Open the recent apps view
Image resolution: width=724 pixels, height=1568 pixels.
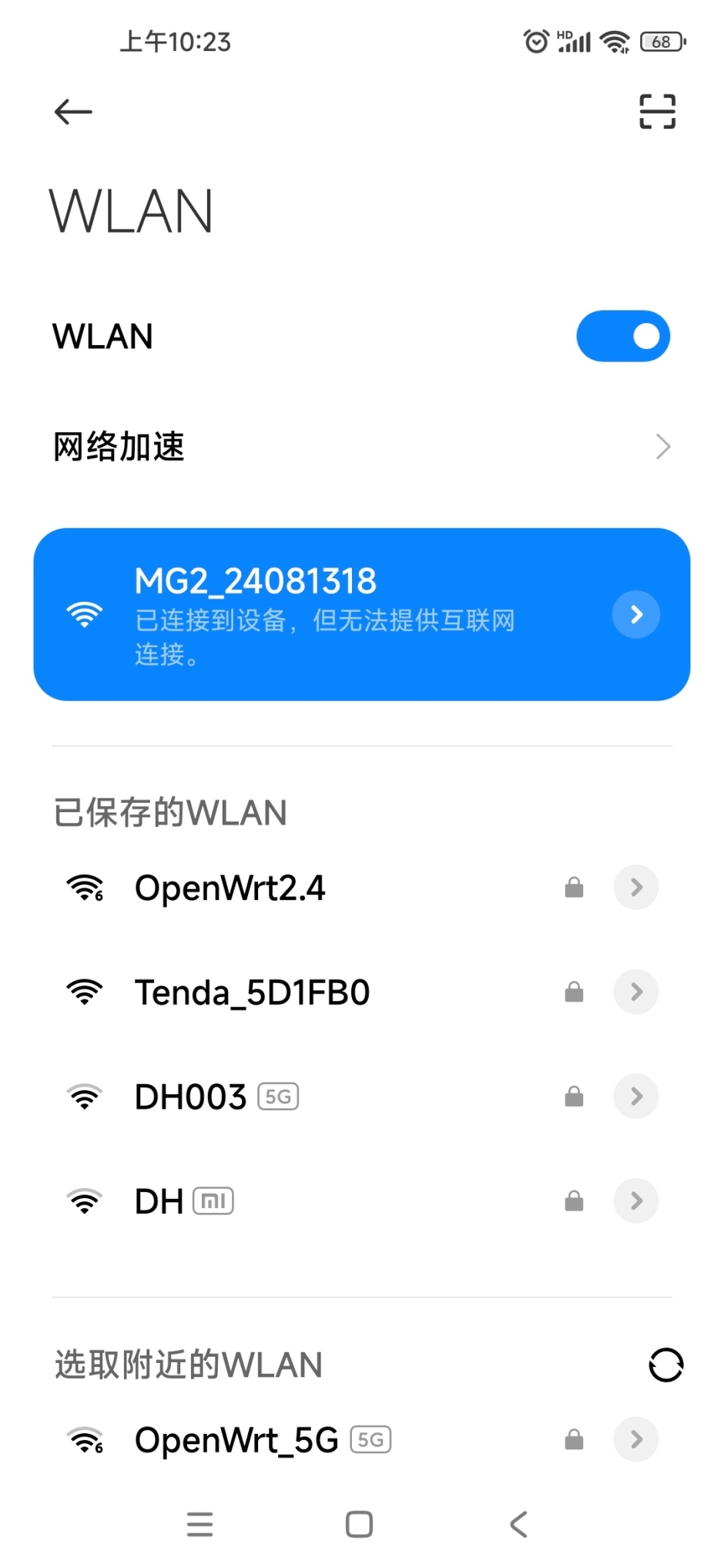(x=199, y=1524)
